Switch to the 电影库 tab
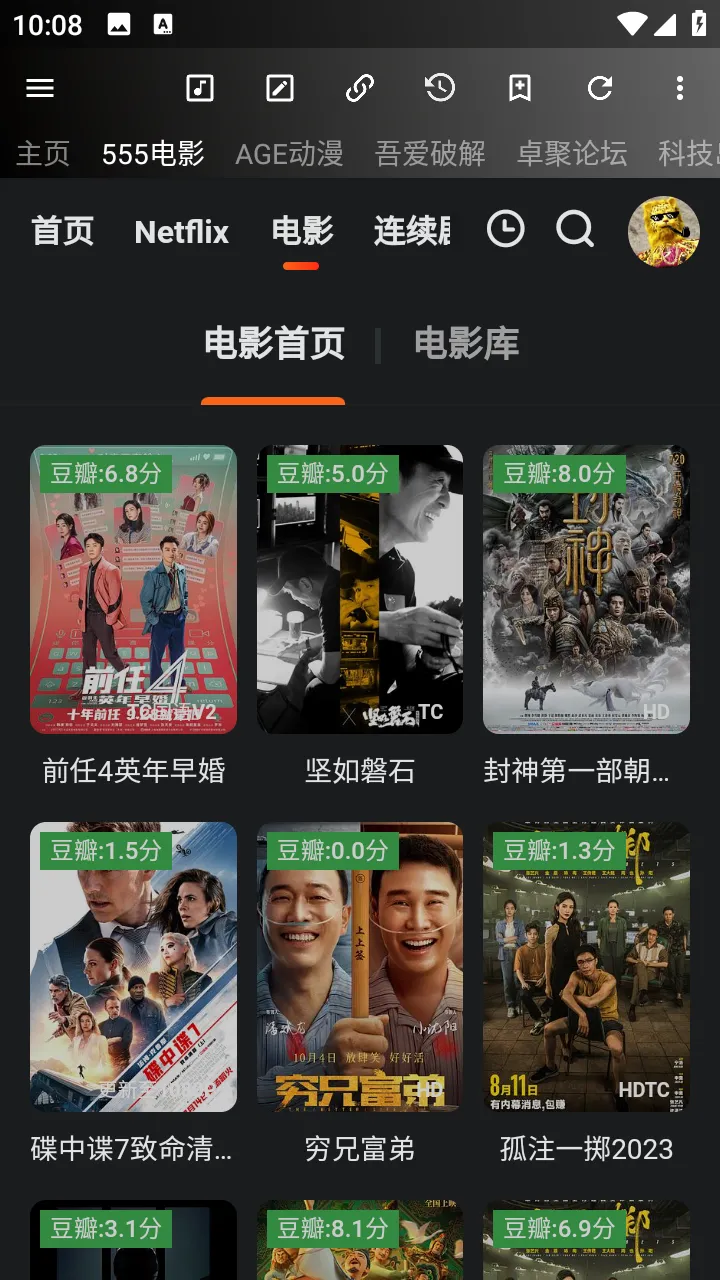This screenshot has width=720, height=1280. pos(466,343)
